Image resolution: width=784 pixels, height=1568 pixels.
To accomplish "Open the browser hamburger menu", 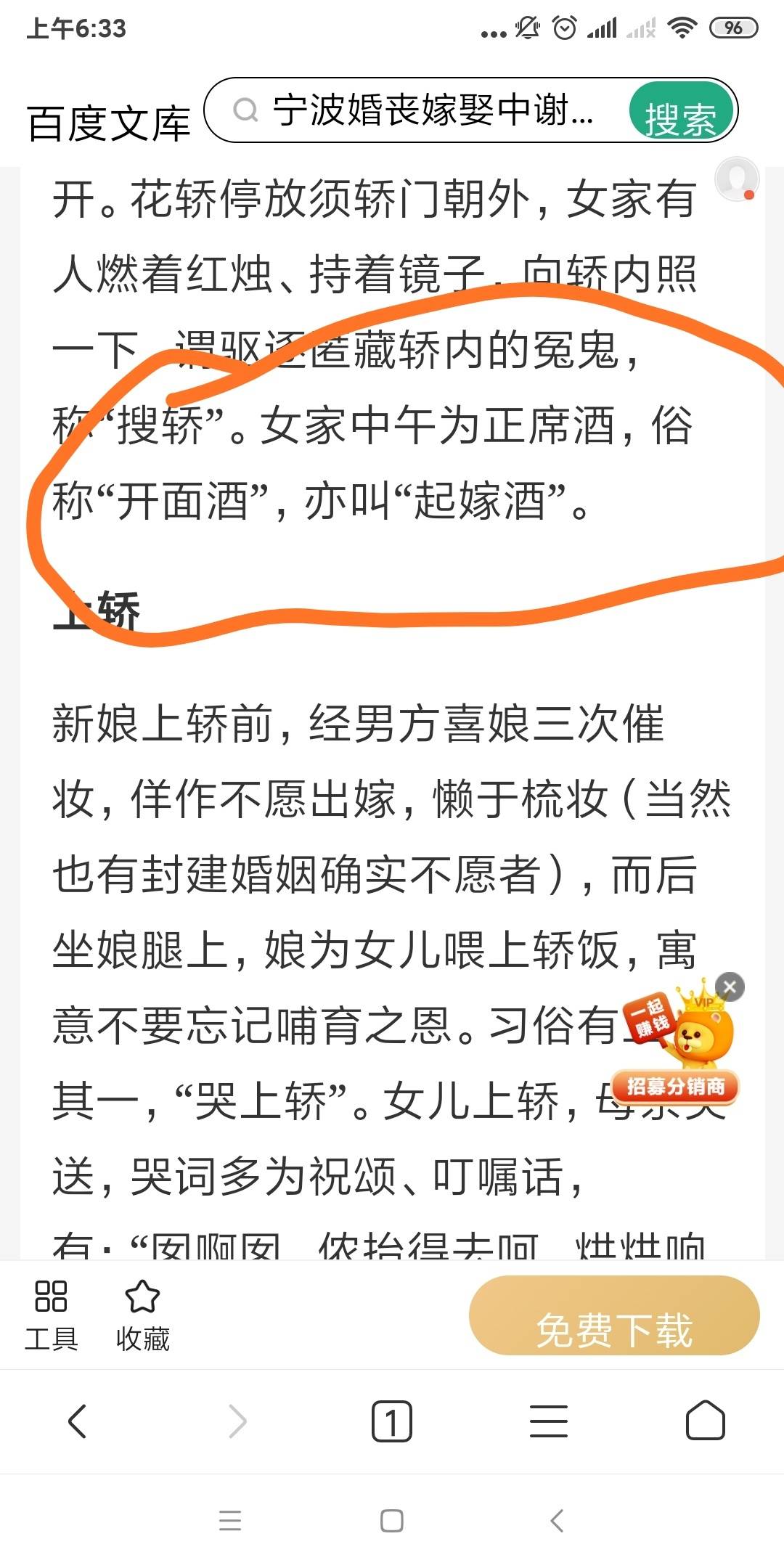I will [549, 1421].
